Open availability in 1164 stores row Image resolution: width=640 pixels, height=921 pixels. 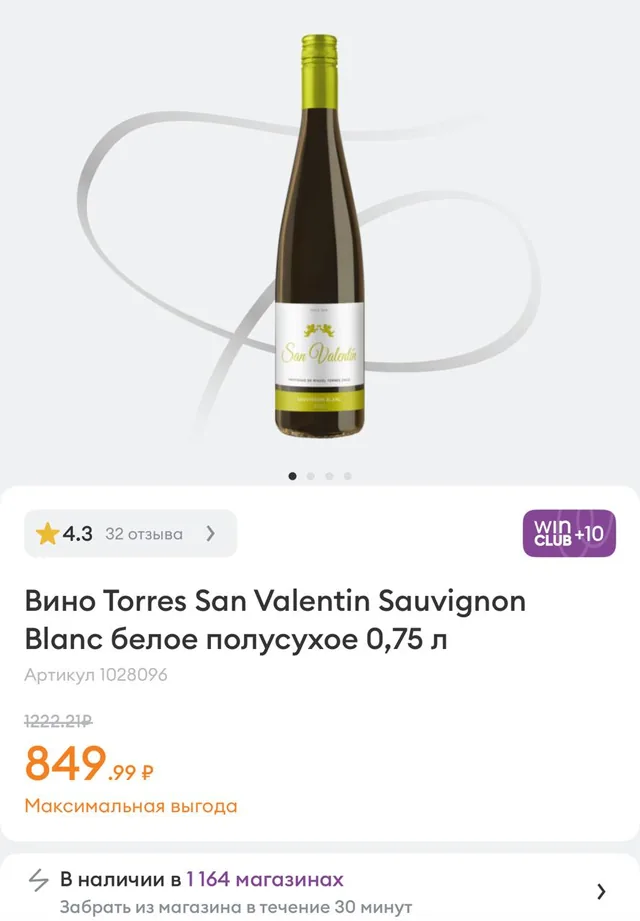320,891
